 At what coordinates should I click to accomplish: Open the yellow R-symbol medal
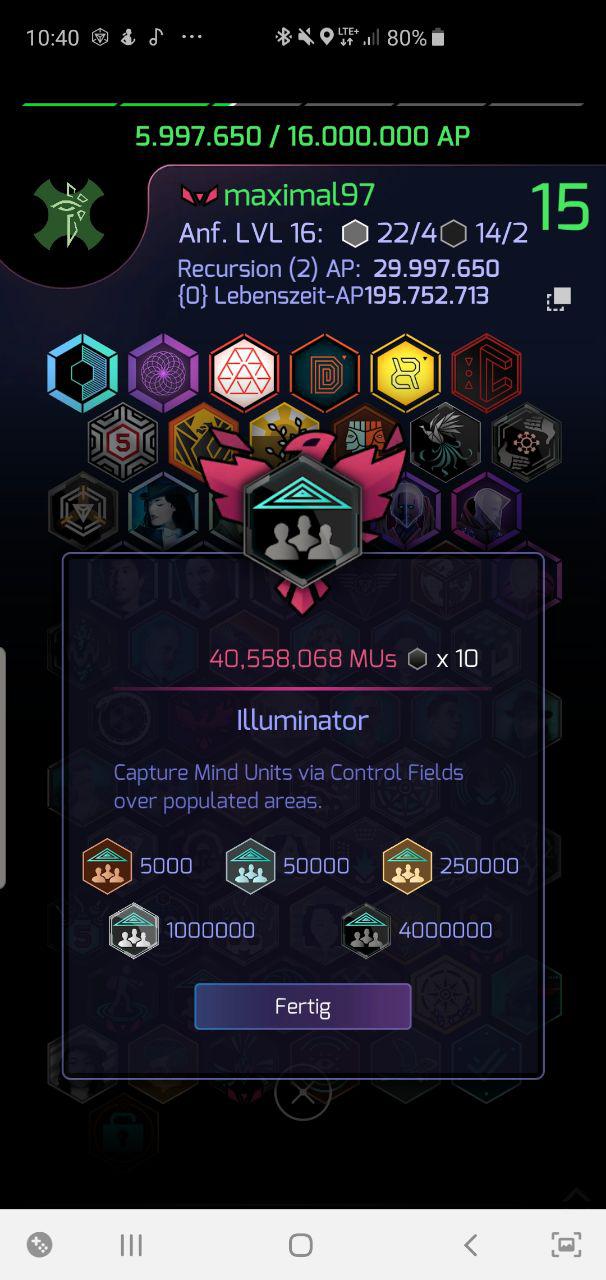coord(405,372)
